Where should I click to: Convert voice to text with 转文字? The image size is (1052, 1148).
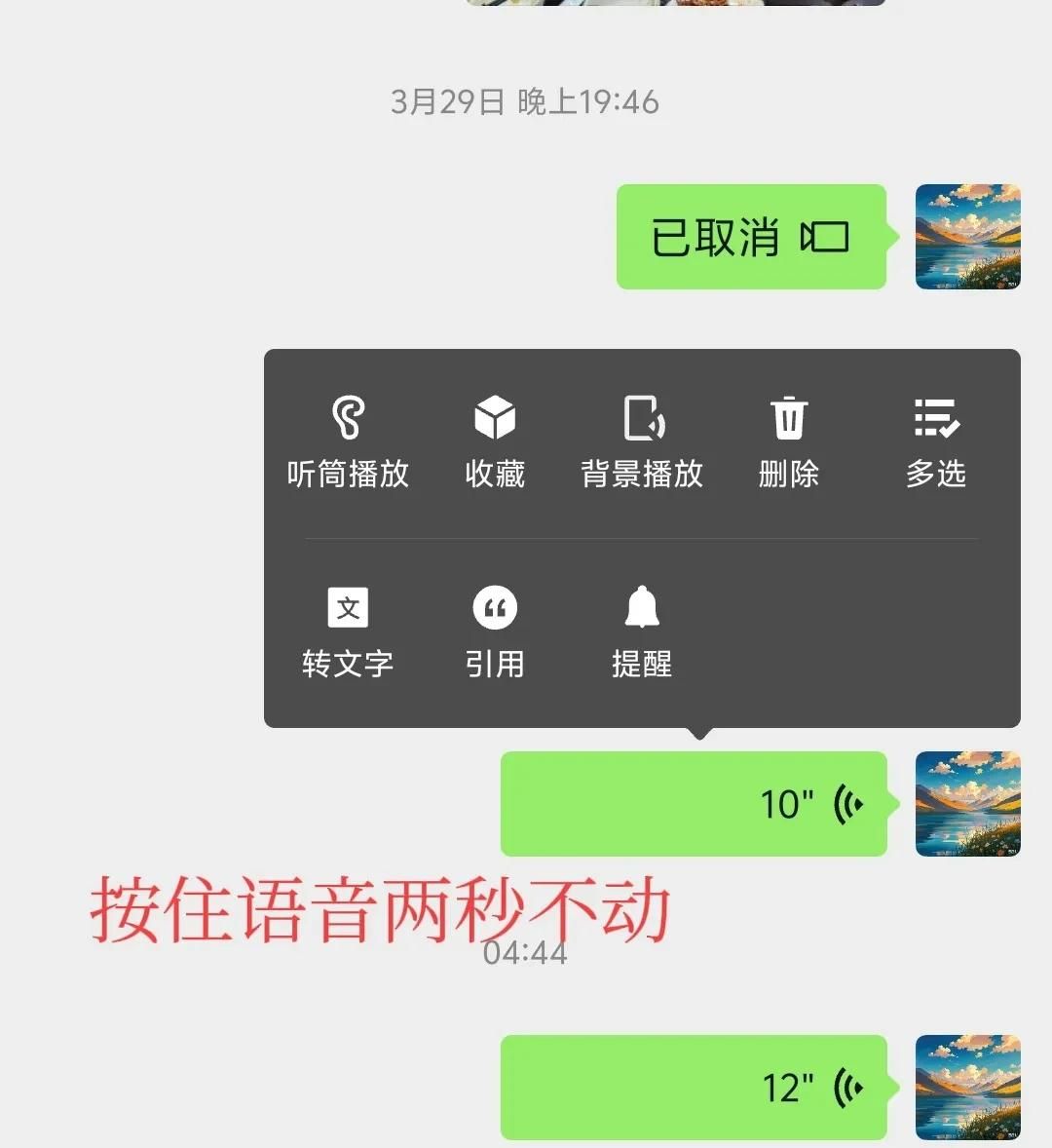click(348, 631)
